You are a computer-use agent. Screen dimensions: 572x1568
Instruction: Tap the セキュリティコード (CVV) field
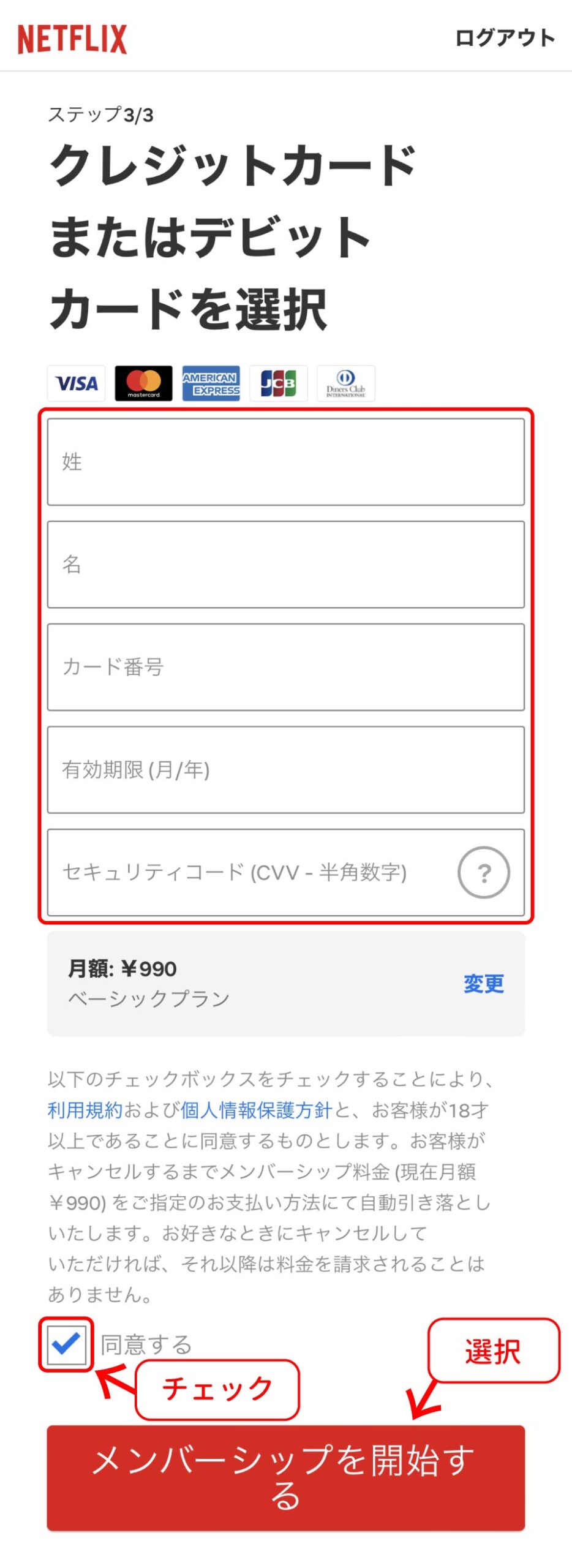[x=245, y=872]
